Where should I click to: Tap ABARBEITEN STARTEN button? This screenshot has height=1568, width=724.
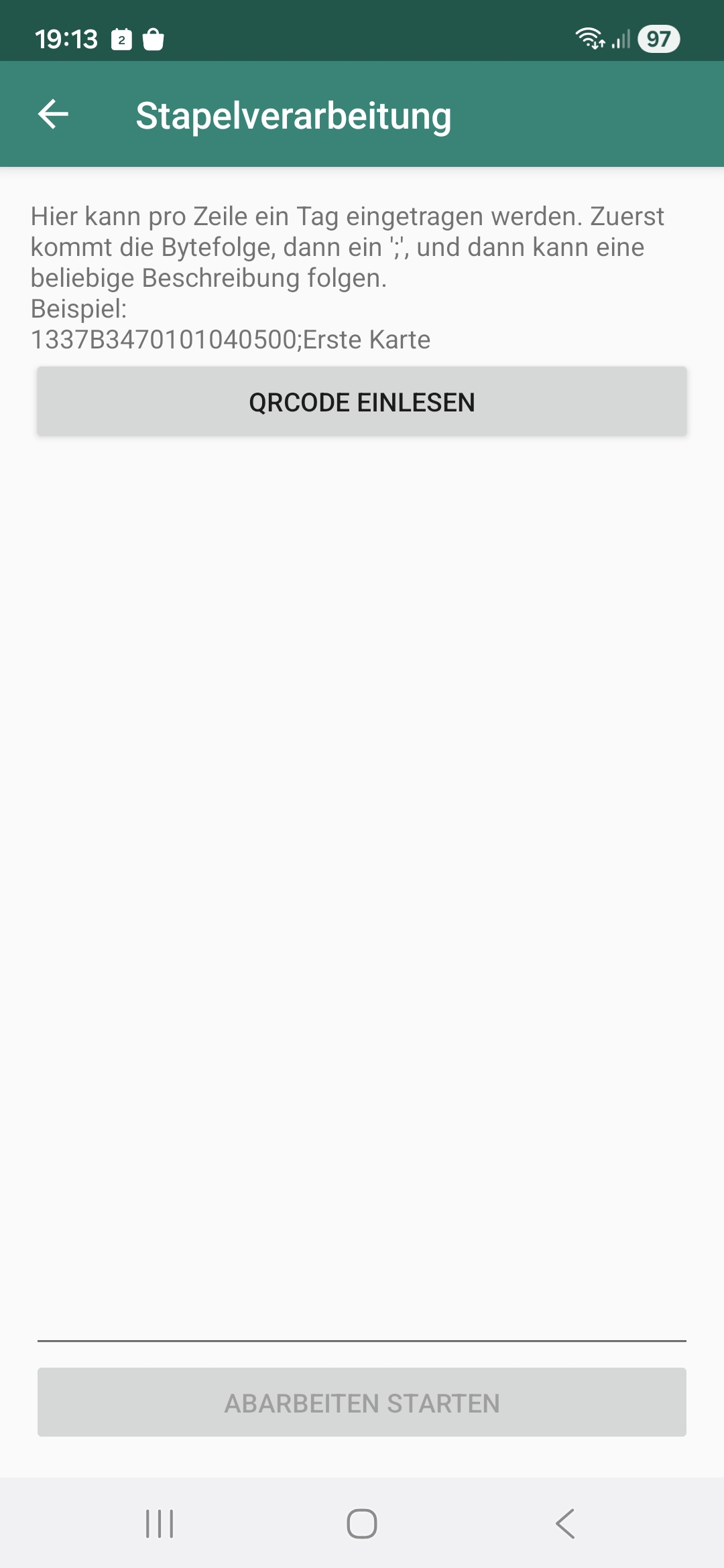coord(362,1402)
